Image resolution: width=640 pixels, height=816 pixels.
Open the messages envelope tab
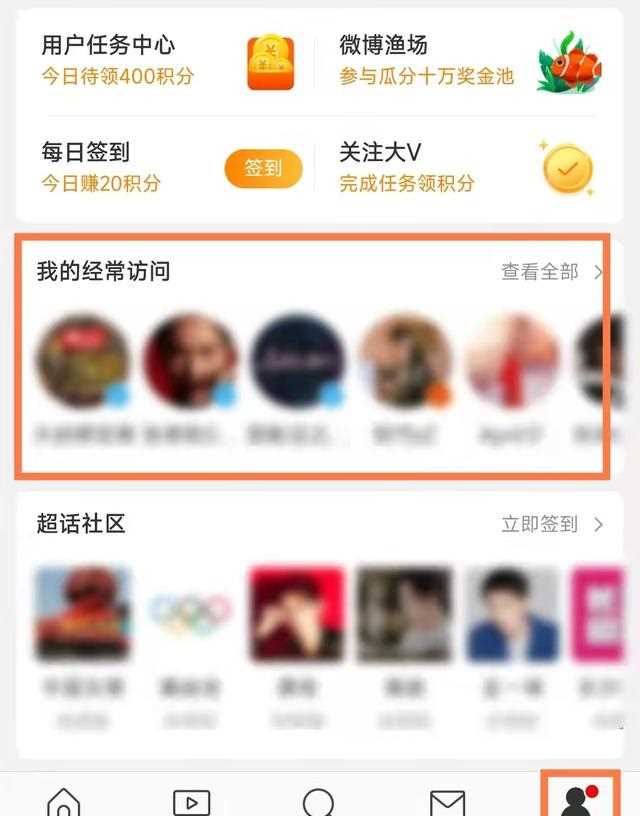(x=447, y=801)
